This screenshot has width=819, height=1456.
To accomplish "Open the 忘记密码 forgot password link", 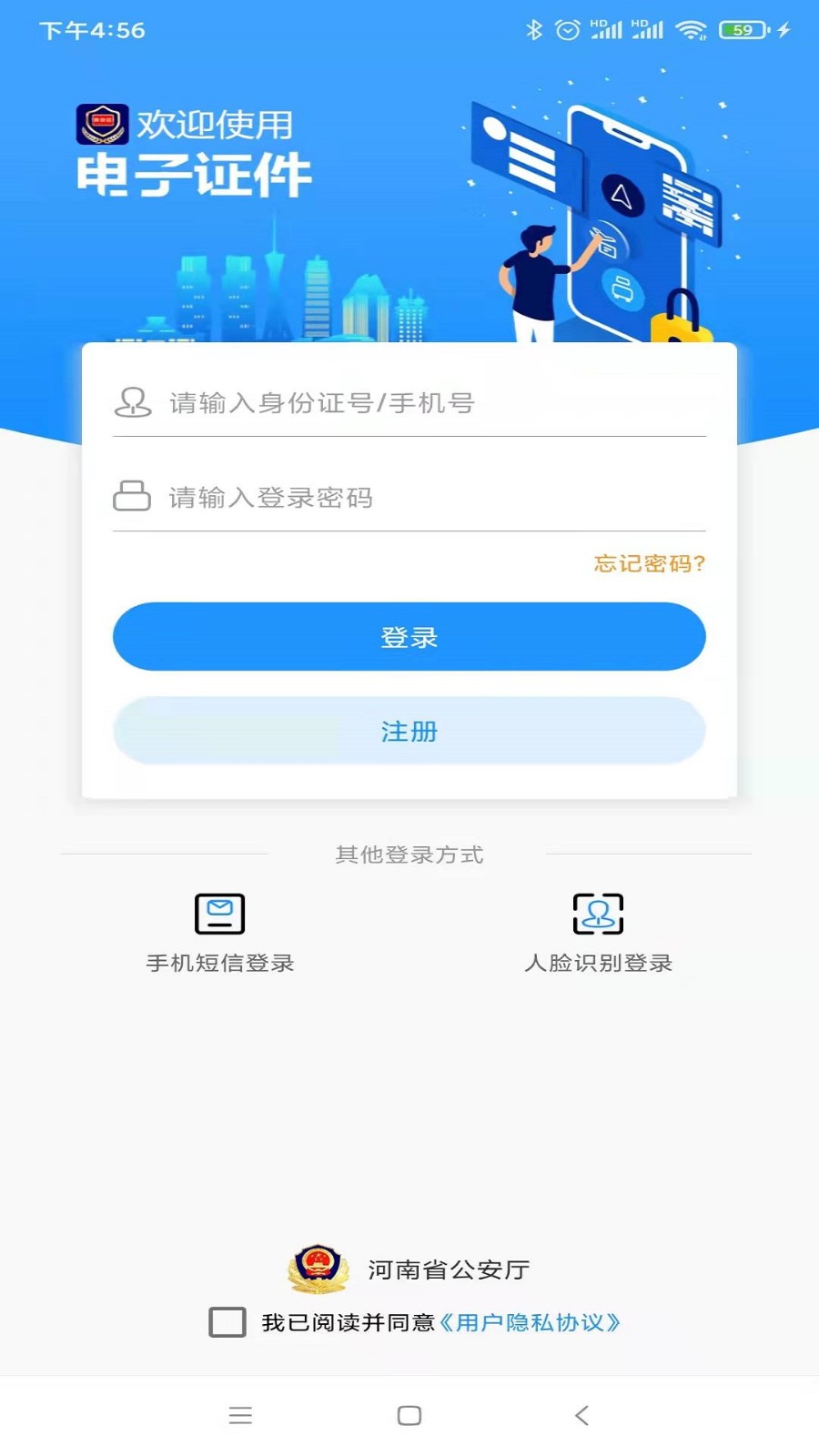I will click(x=649, y=564).
